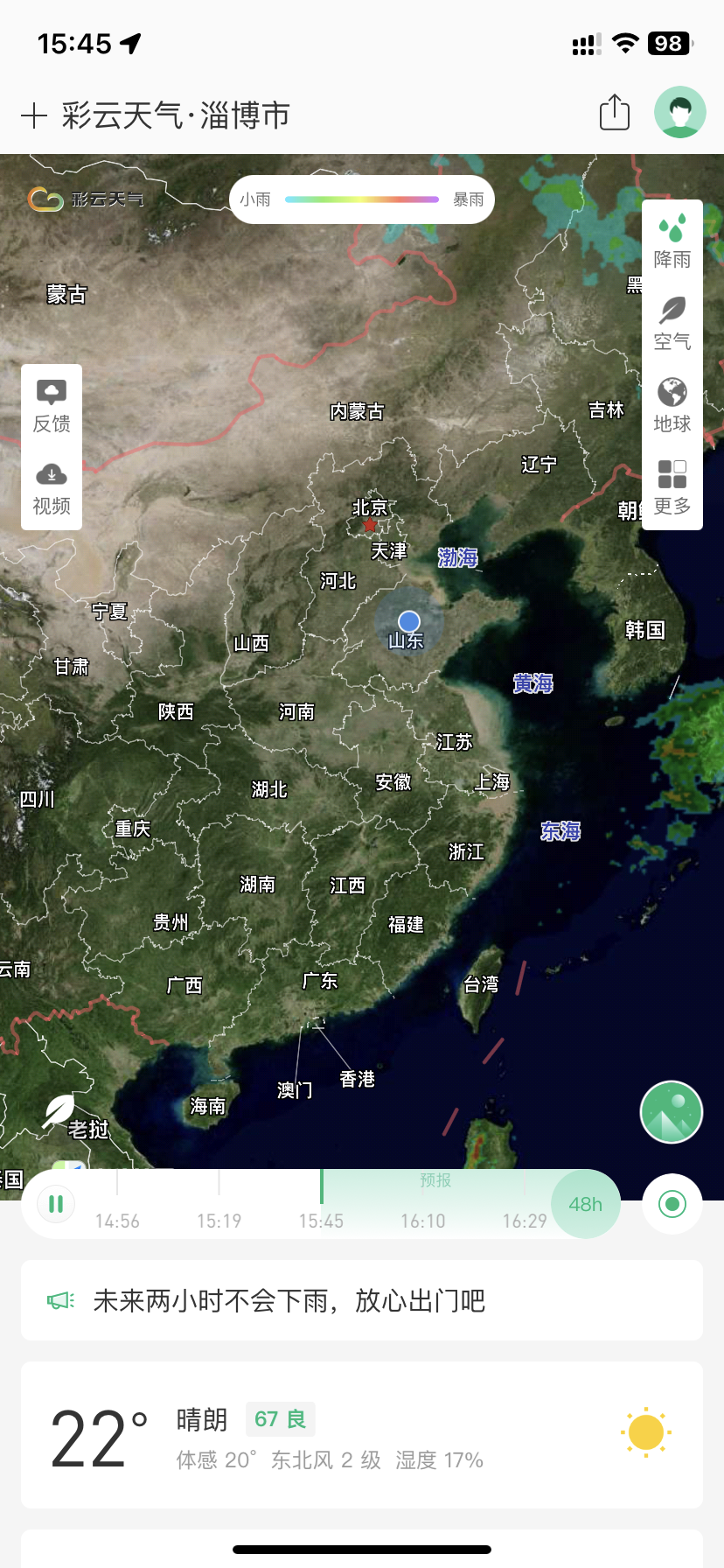Image resolution: width=724 pixels, height=1568 pixels.
Task: Add a new city with the plus icon
Action: pos(33,115)
